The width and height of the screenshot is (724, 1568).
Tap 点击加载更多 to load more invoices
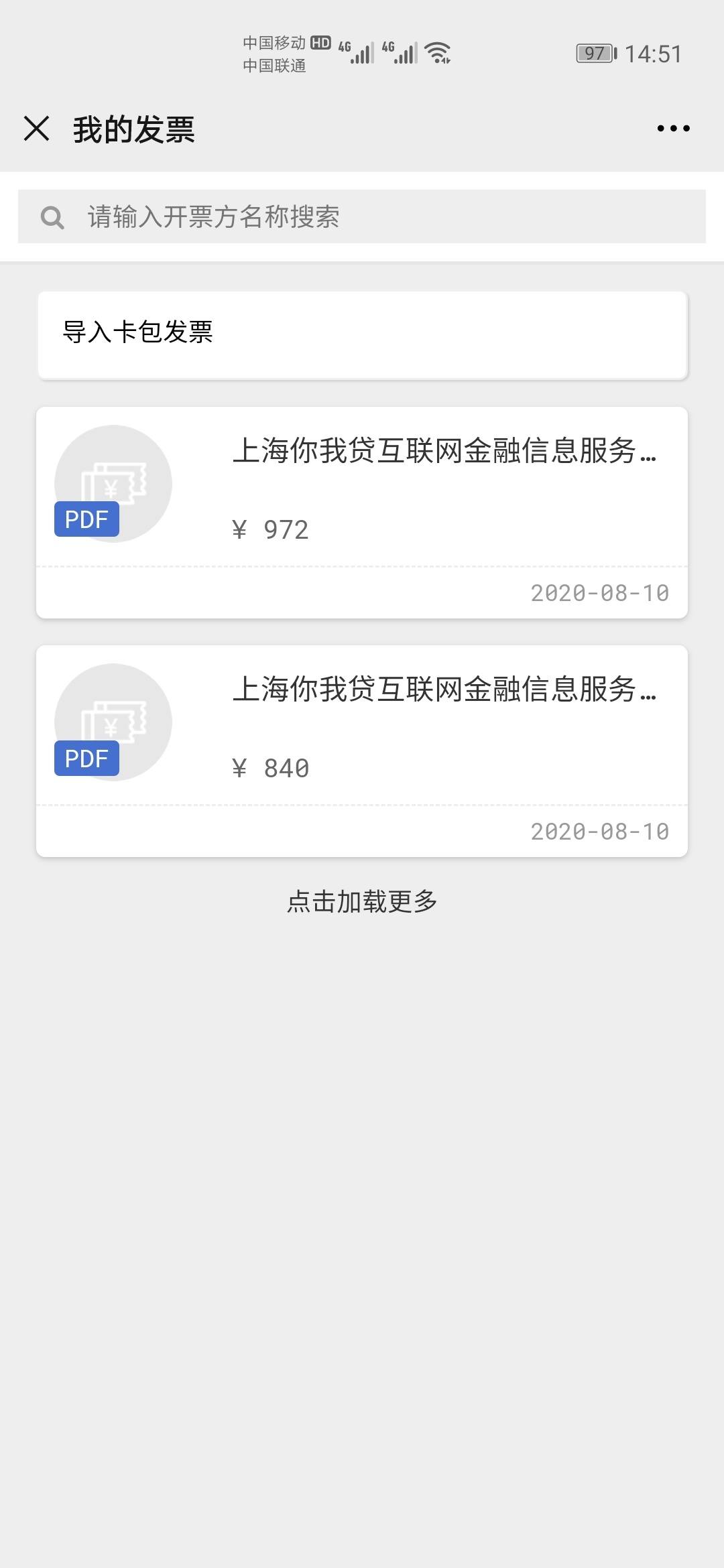[362, 901]
